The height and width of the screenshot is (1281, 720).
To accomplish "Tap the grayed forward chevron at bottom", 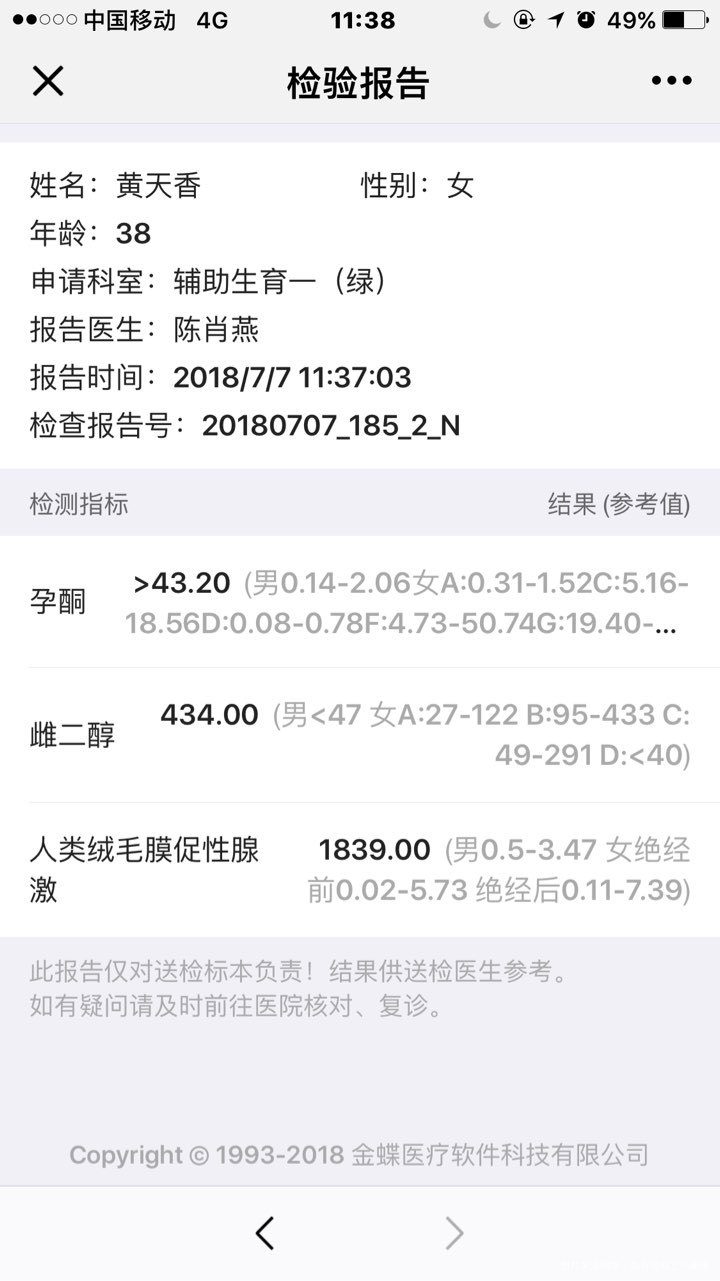I will coord(455,1233).
